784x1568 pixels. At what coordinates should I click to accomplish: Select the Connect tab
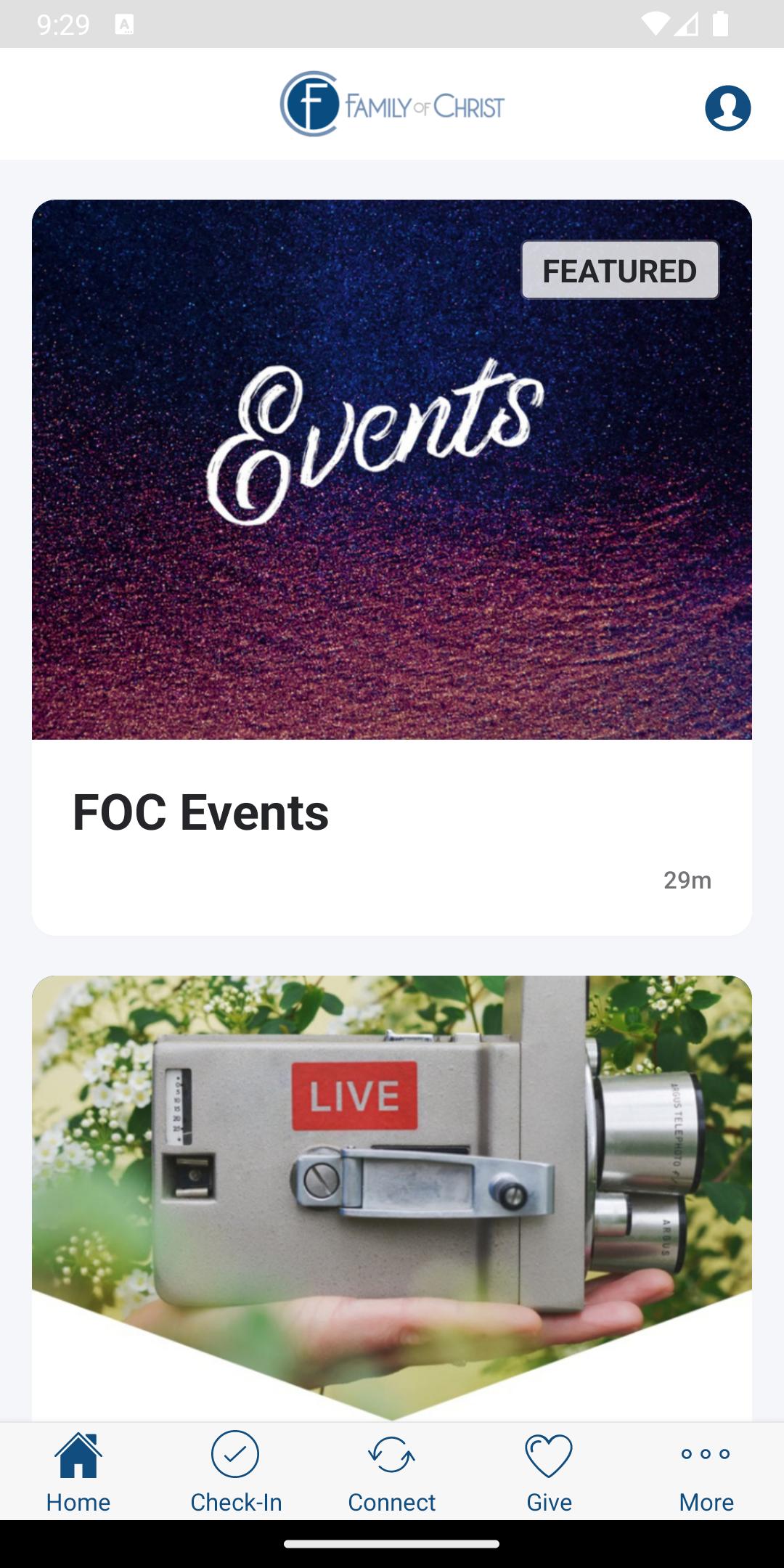(392, 1471)
